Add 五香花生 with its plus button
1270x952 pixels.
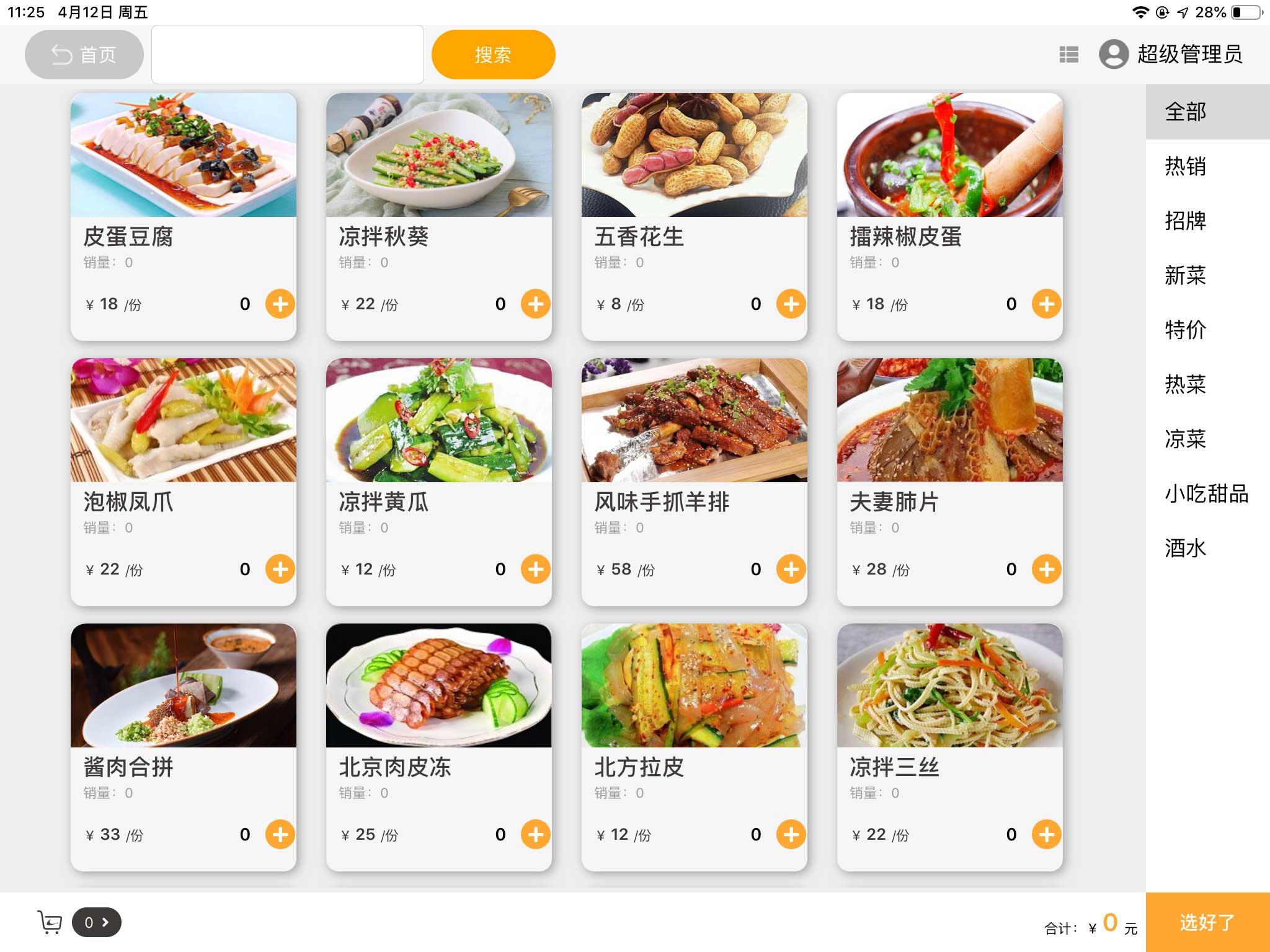coord(791,304)
